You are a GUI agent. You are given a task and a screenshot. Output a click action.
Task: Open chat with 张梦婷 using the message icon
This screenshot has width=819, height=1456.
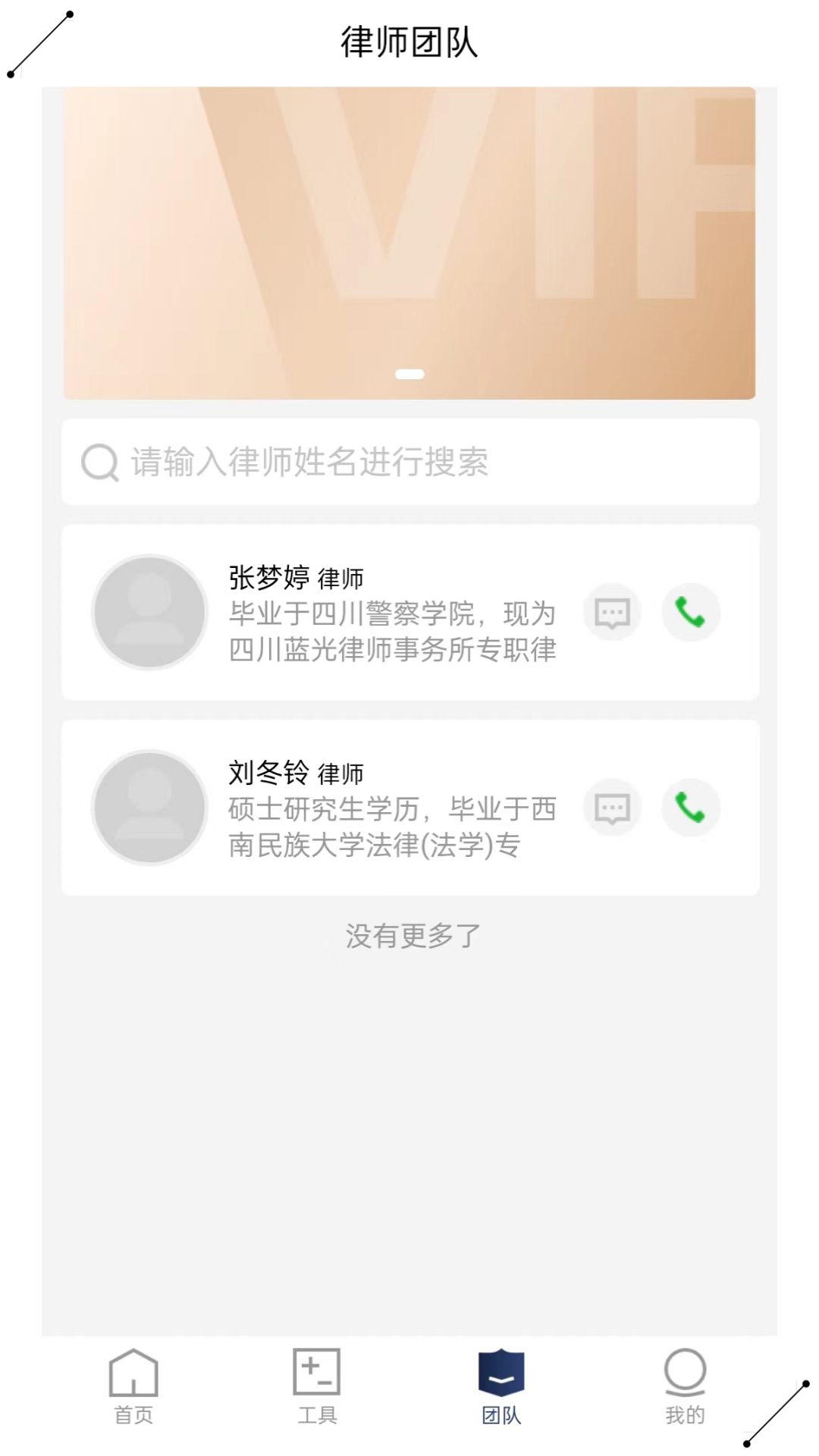[x=611, y=613]
